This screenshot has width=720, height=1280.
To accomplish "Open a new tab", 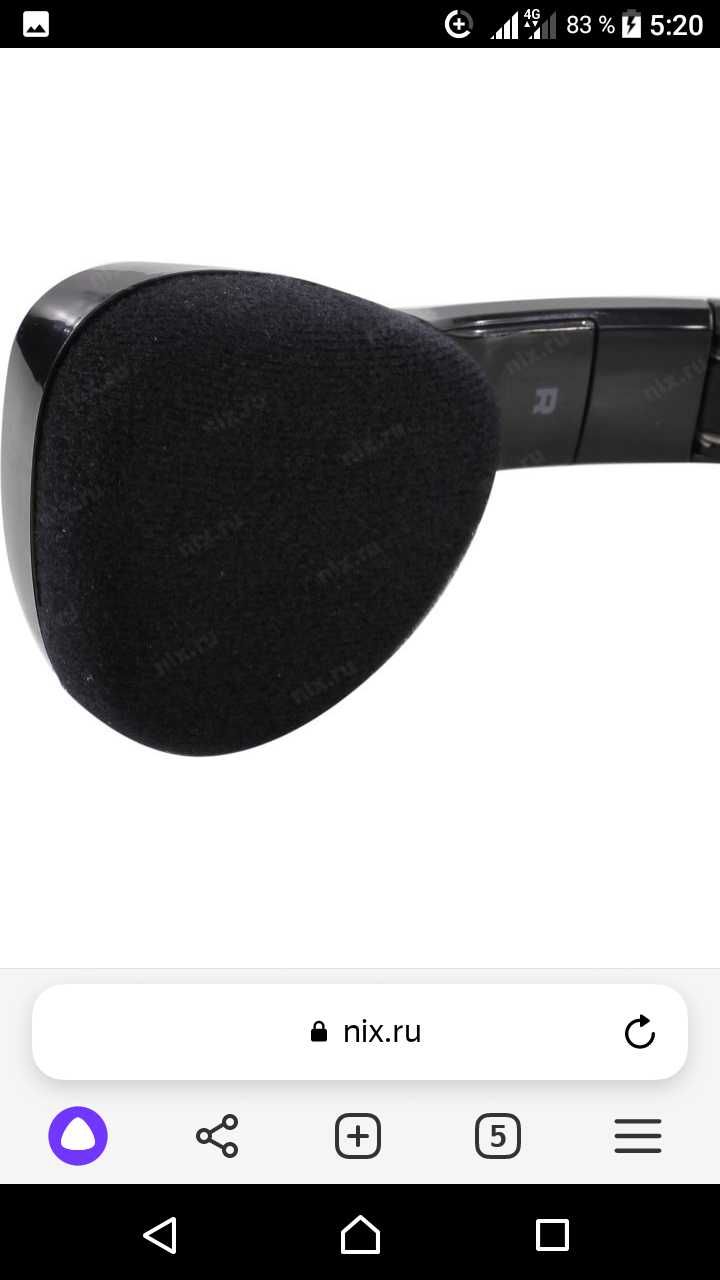I will coord(358,1136).
